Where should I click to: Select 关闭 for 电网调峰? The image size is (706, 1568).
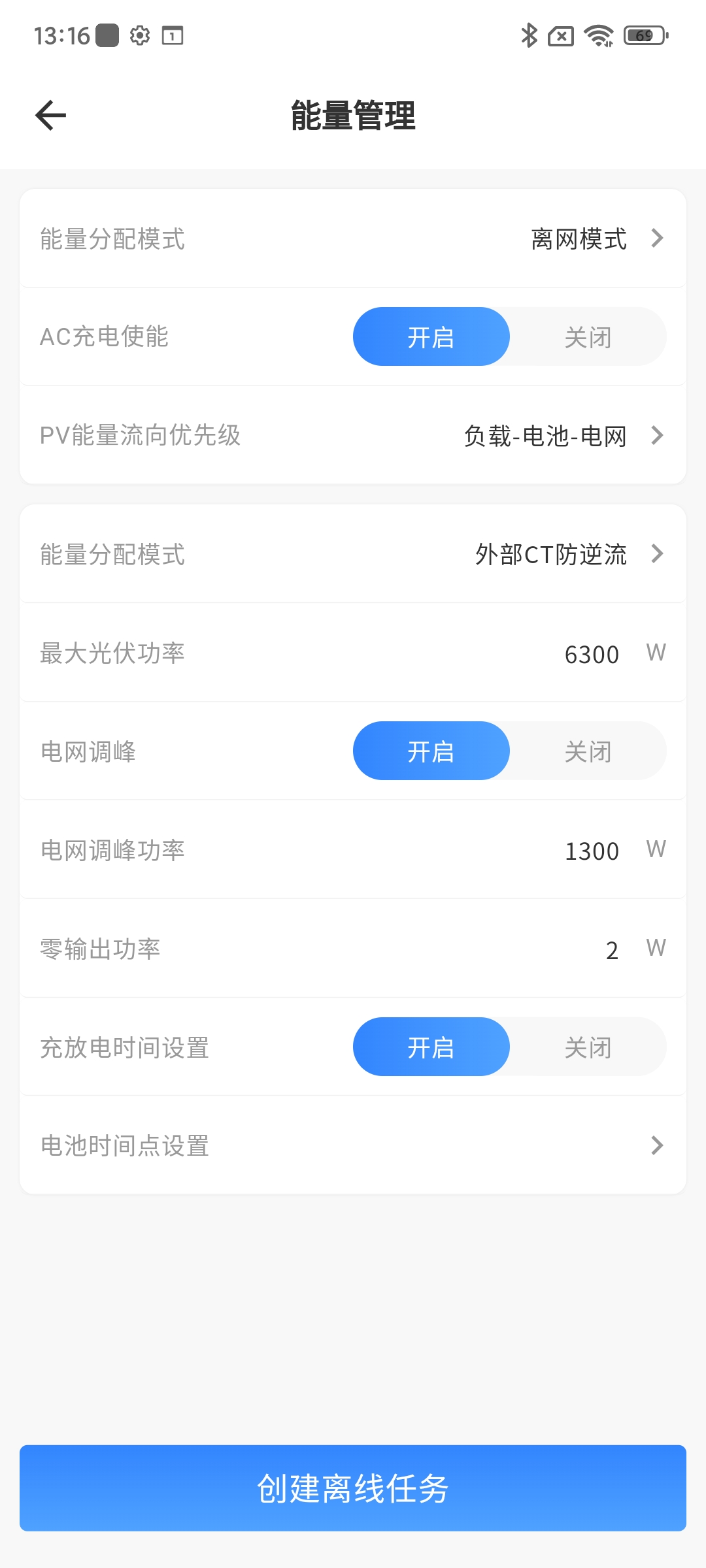(x=588, y=751)
